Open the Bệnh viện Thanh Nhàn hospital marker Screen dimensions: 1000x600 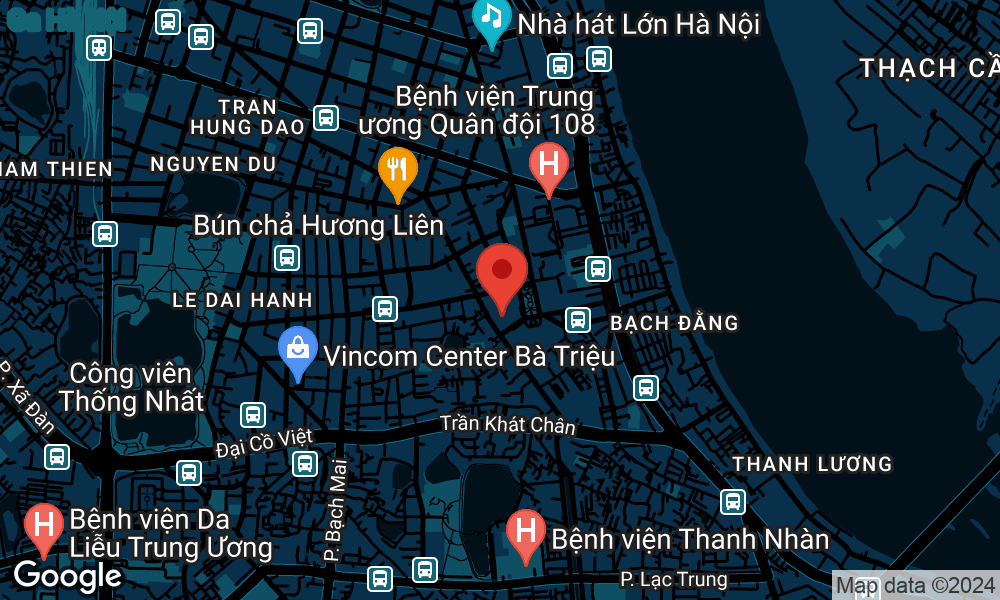click(526, 533)
